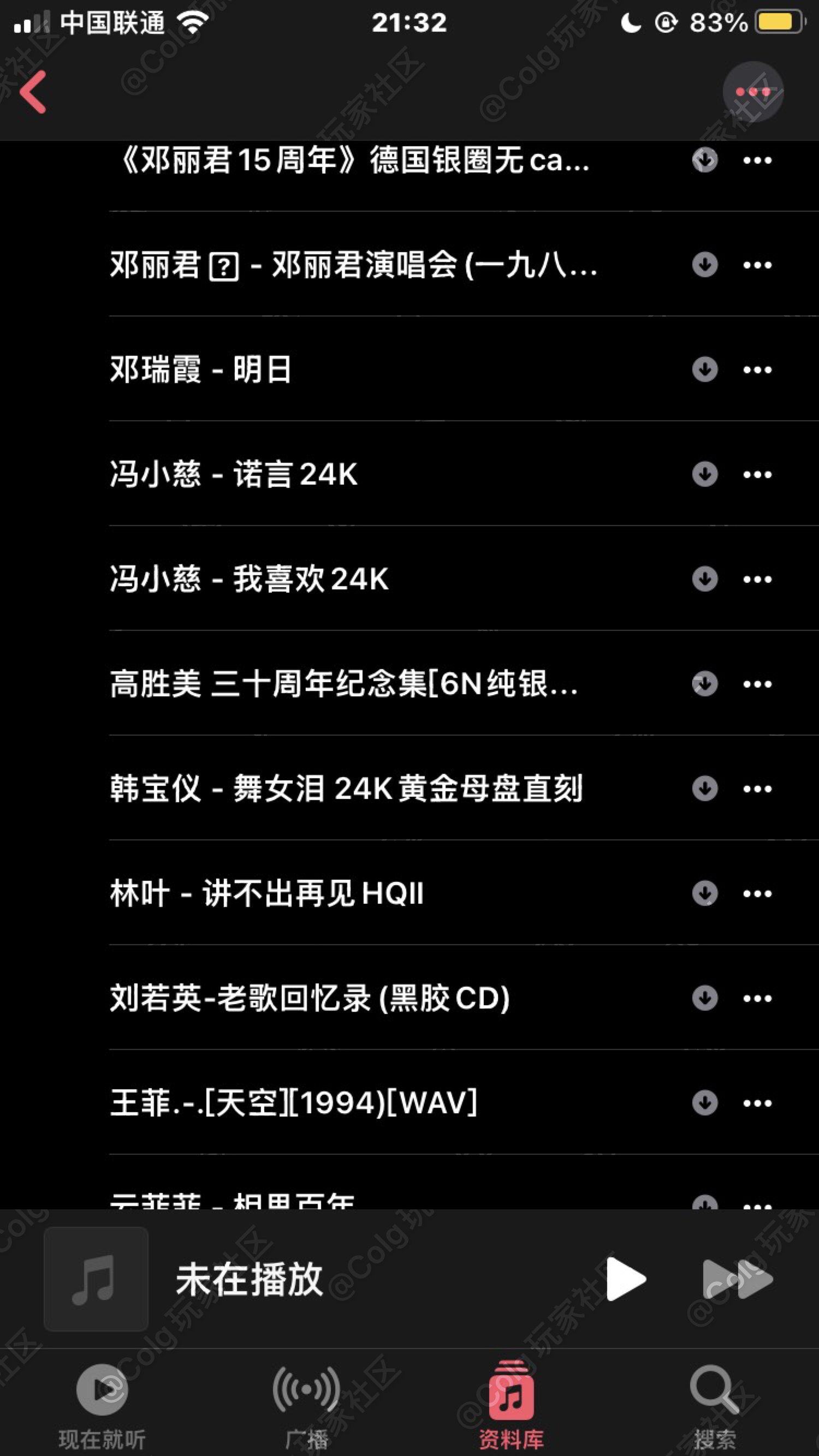Open options for 冯小慈 - 我喜欢 24K
Viewport: 819px width, 1456px height.
[757, 580]
